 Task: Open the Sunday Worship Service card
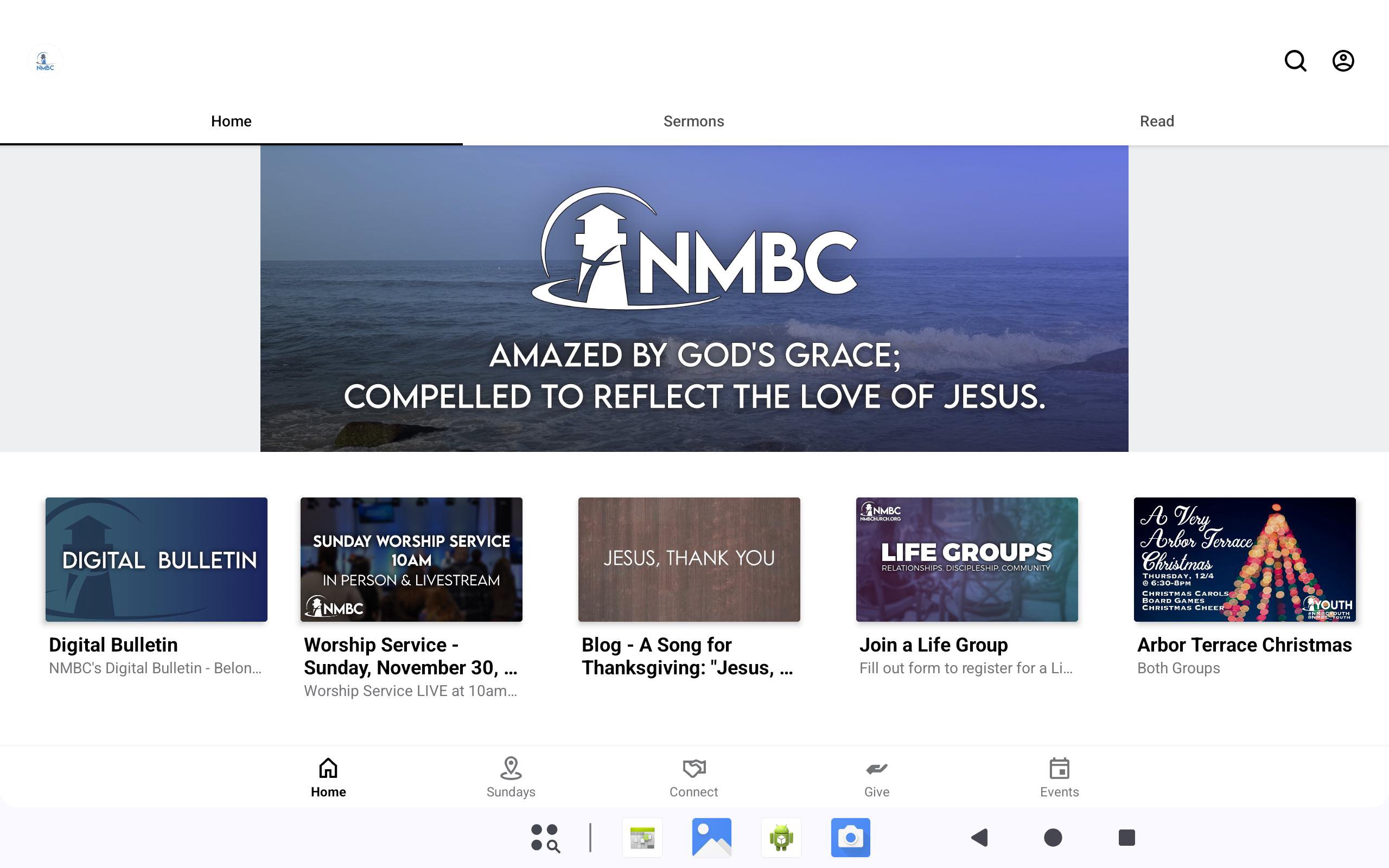pyautogui.click(x=411, y=559)
